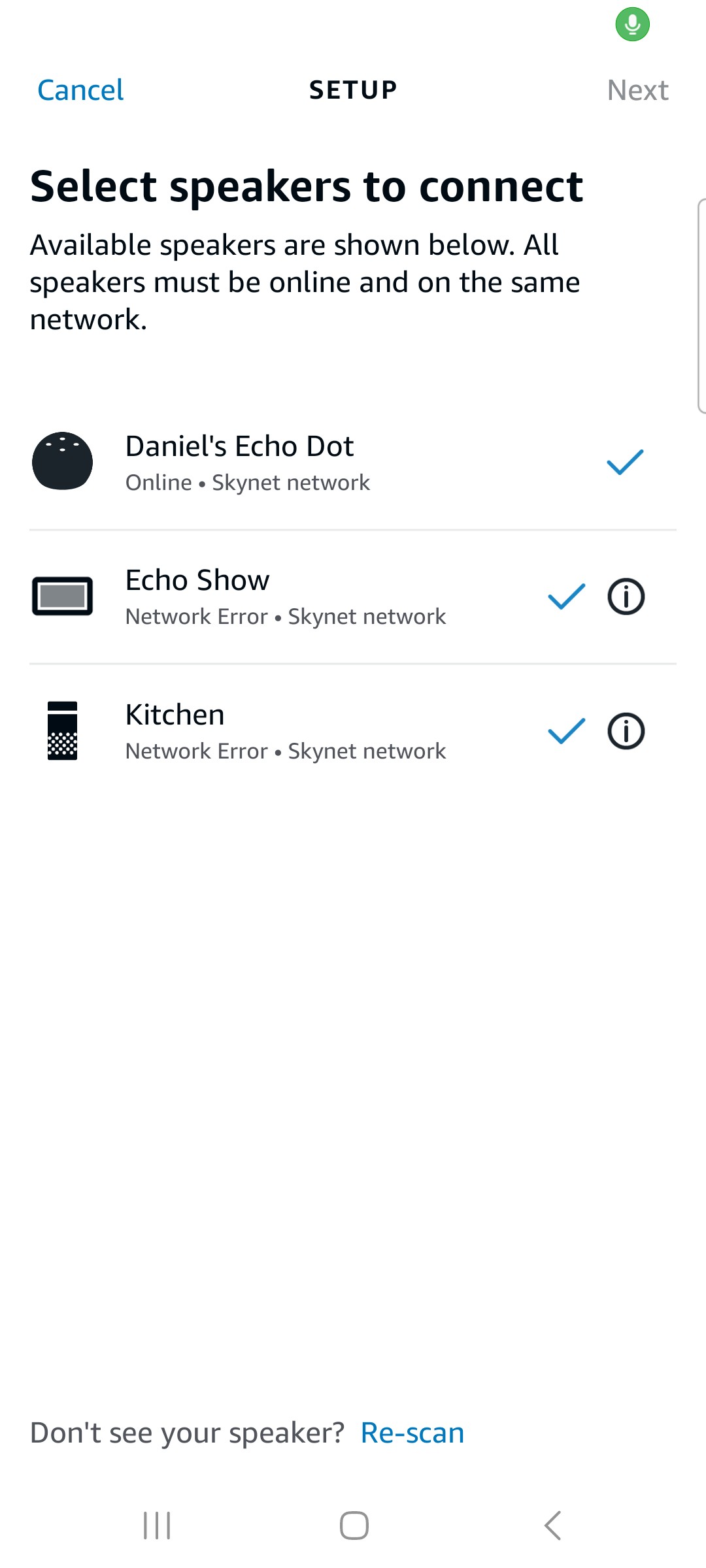This screenshot has height=1568, width=706.
Task: Deselect Daniel's Echo Dot speaker
Action: [625, 462]
